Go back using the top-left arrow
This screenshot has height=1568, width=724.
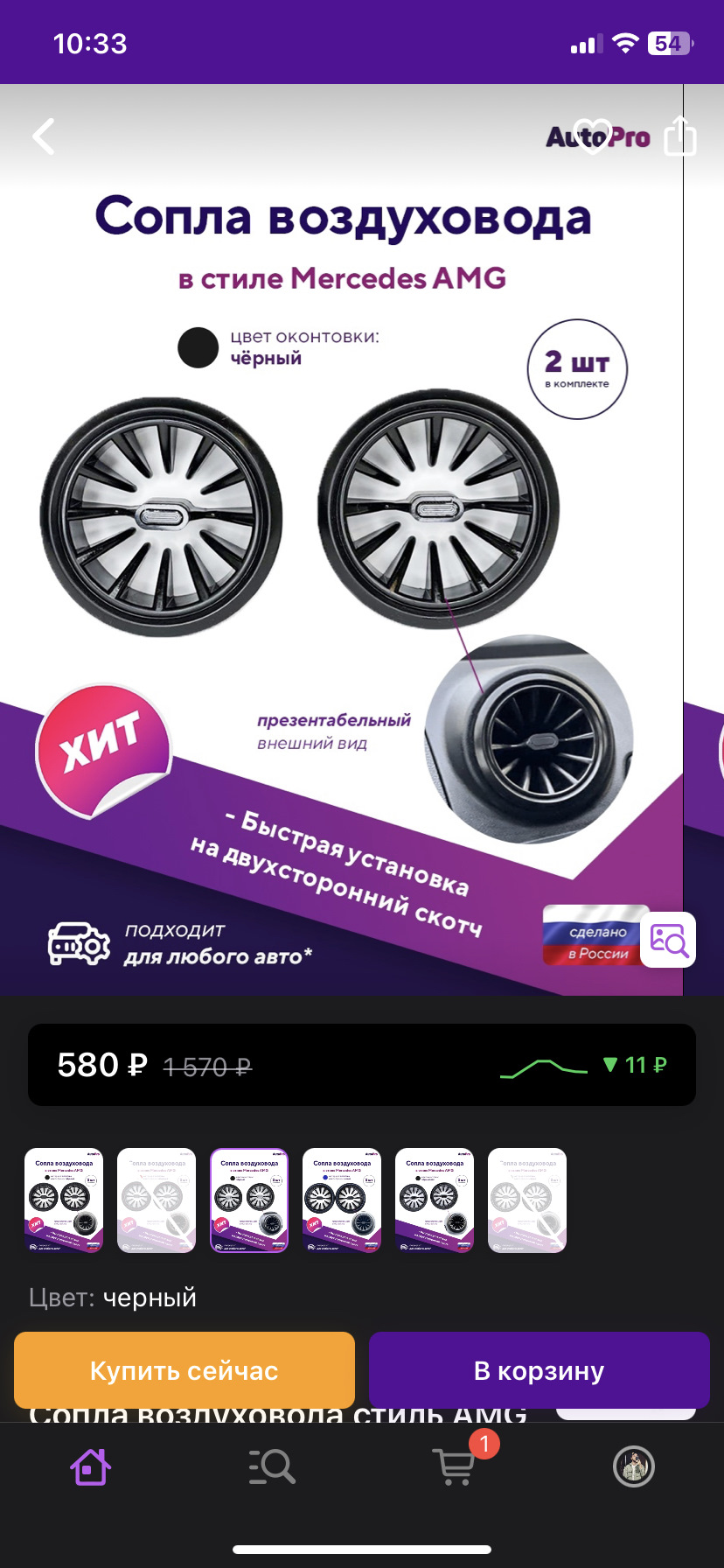[x=44, y=136]
